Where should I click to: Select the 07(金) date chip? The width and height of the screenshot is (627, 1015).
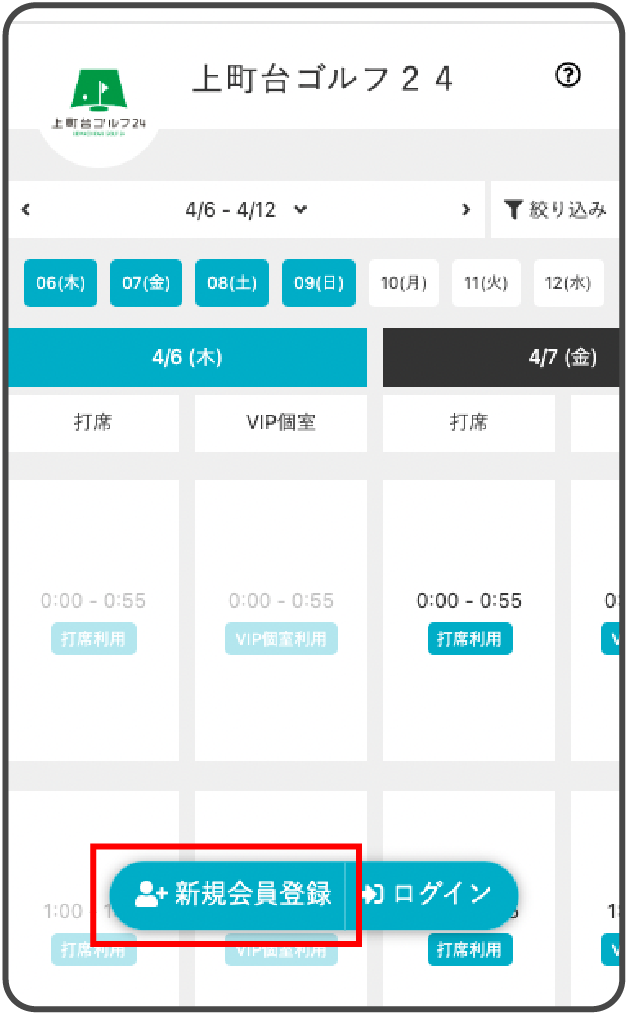pos(146,283)
